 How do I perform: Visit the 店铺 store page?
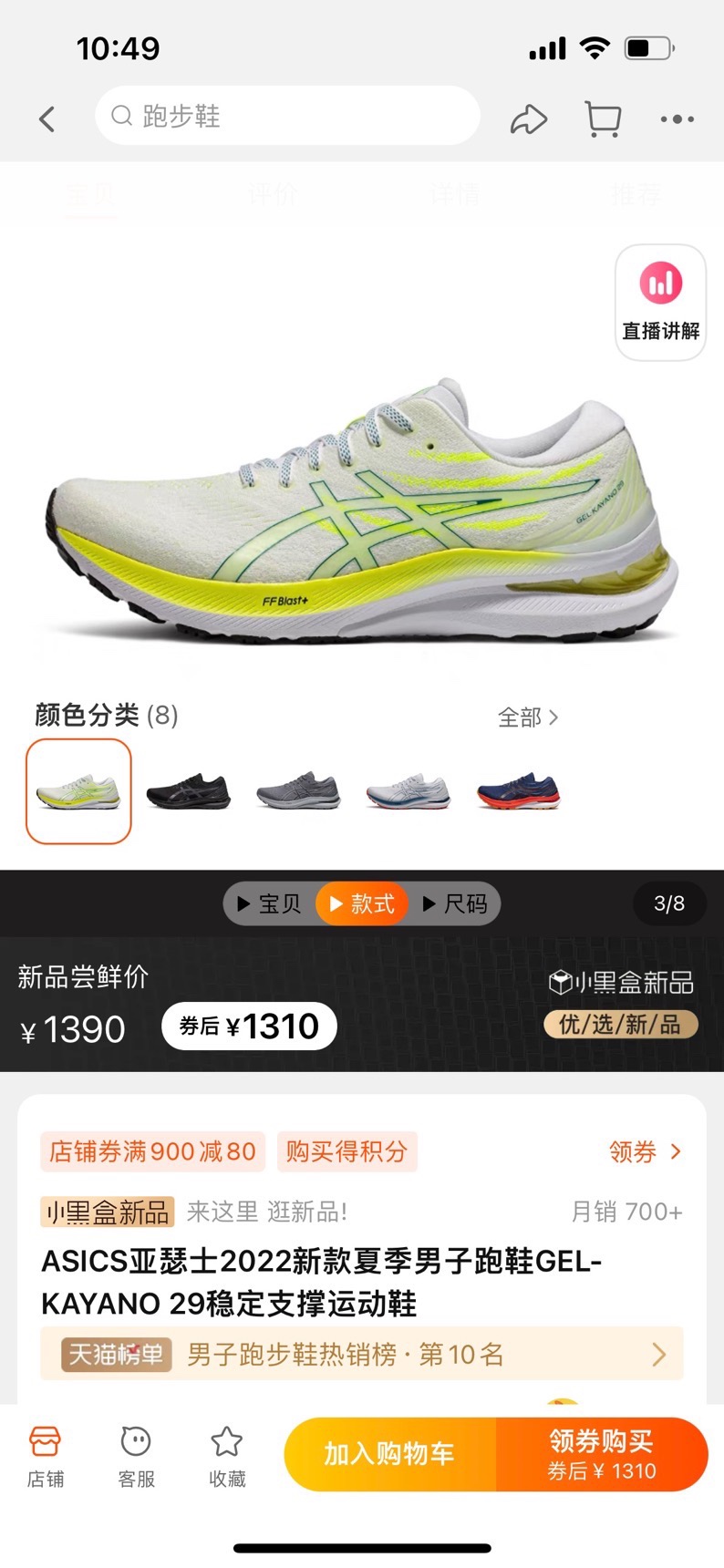pyautogui.click(x=45, y=1456)
